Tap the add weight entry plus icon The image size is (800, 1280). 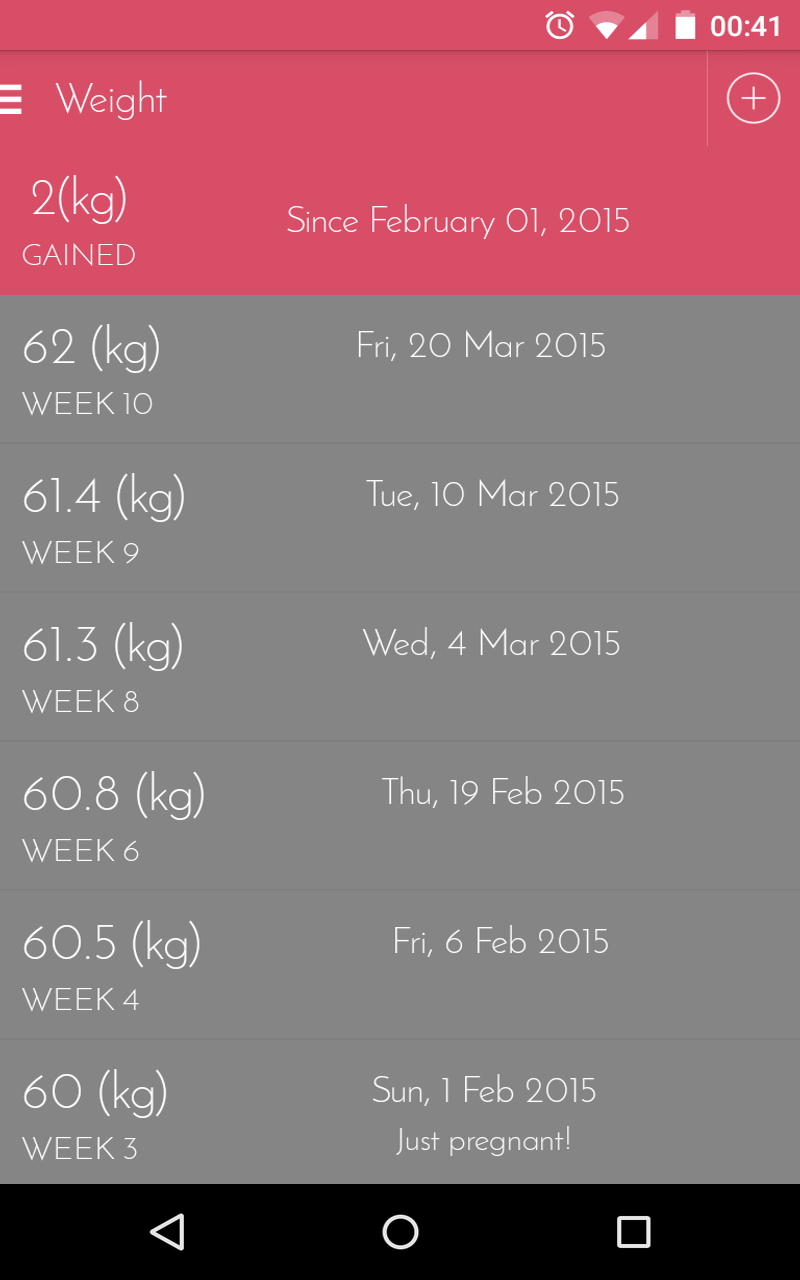coord(752,99)
